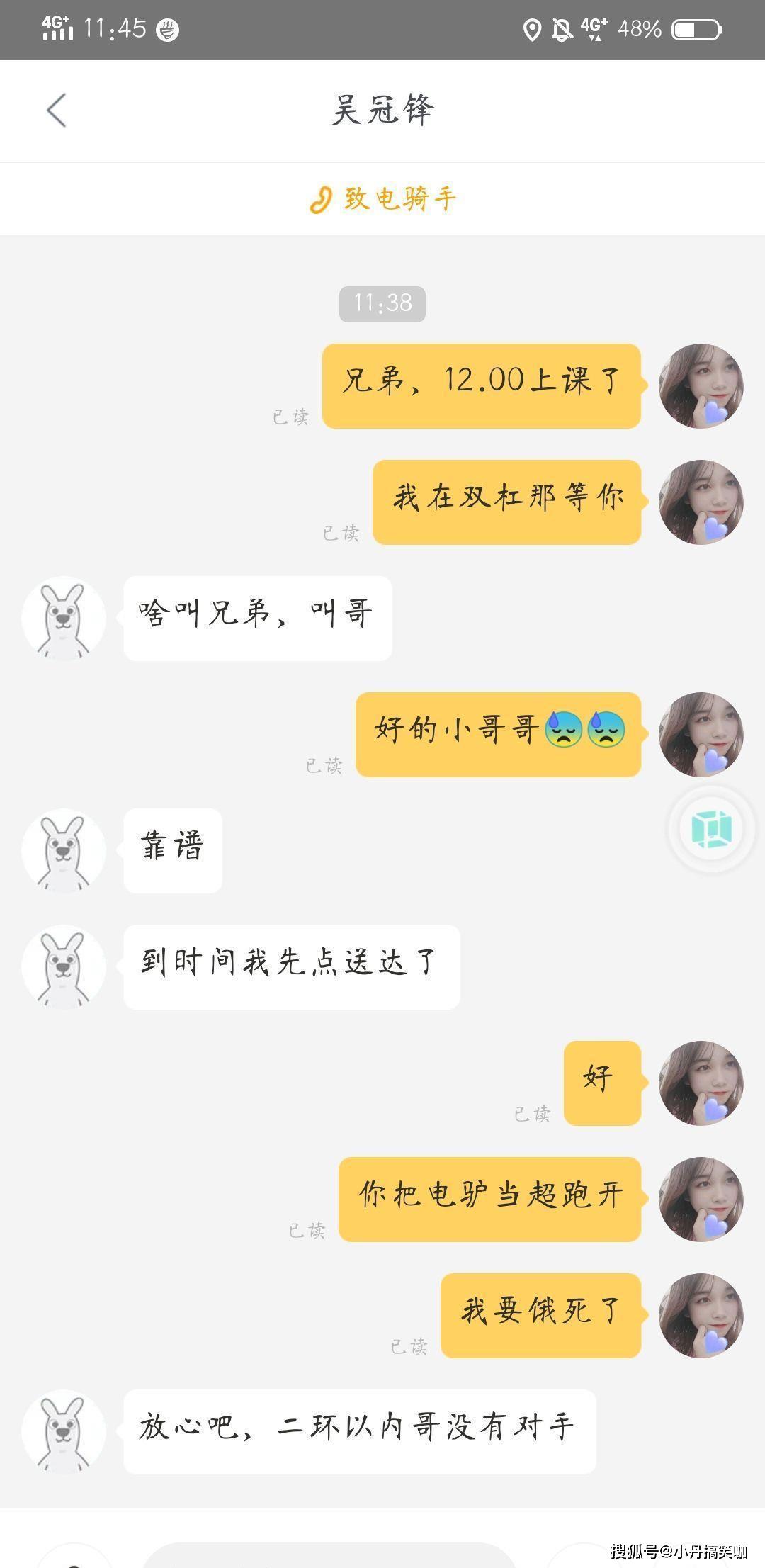
Task: Open the floating green cube icon
Action: click(710, 829)
